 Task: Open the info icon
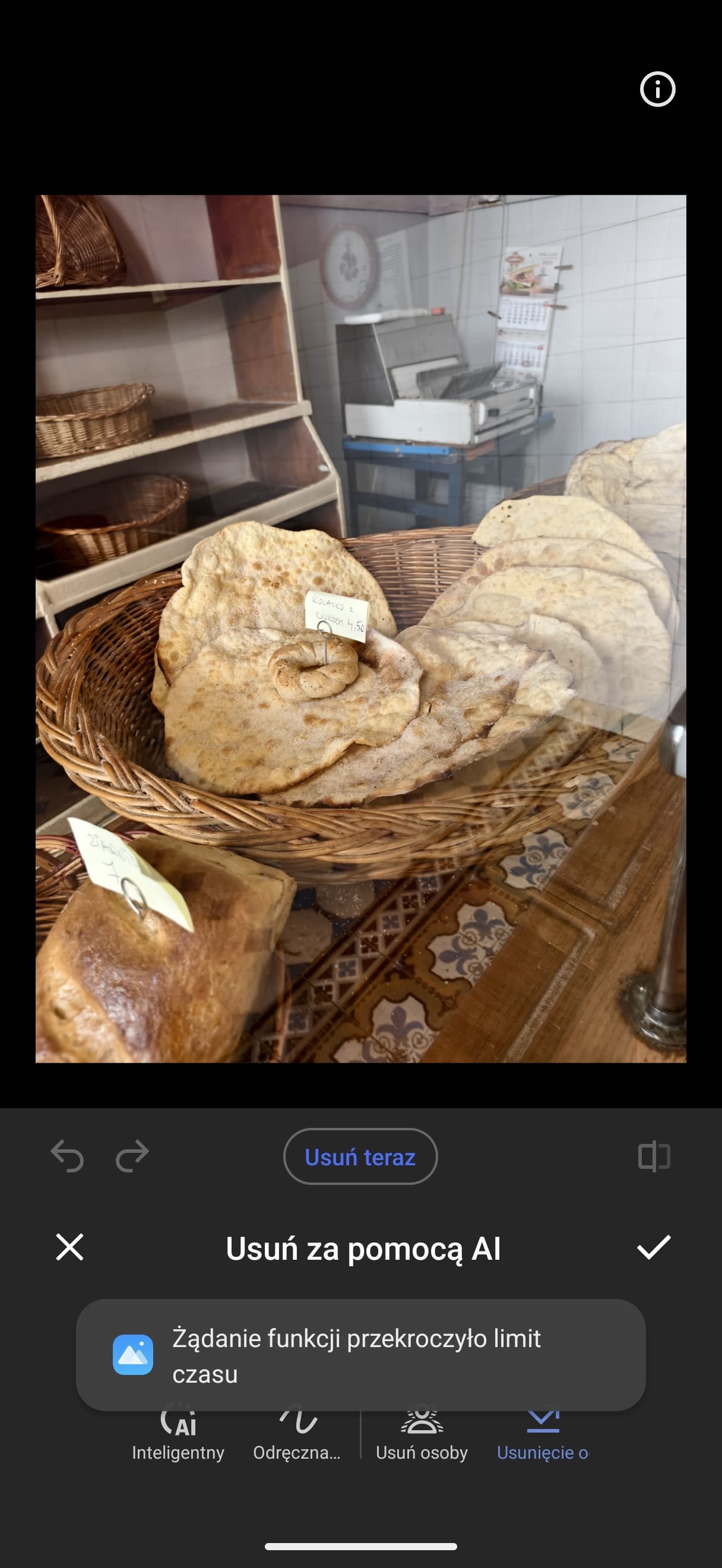(x=657, y=90)
